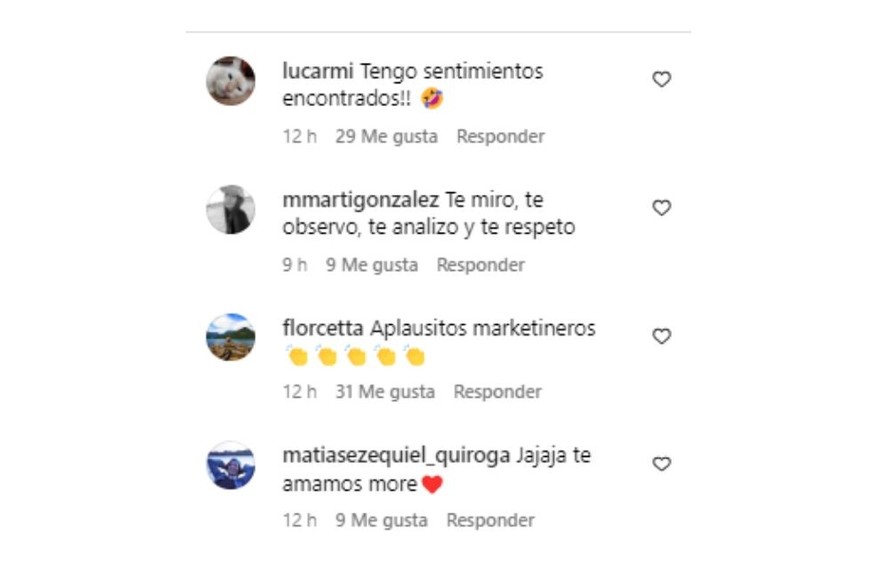
Task: Like lucarmi's comment
Action: 661,79
